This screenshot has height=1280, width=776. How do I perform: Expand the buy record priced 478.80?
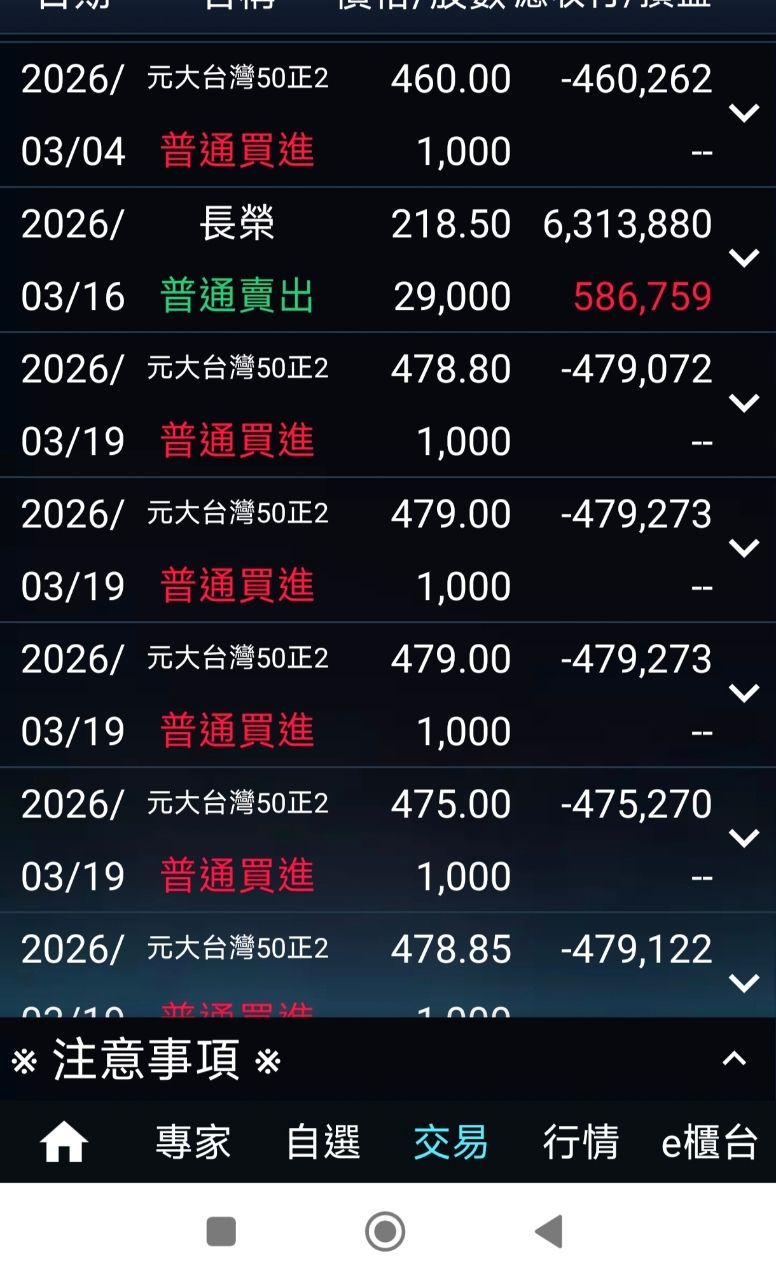[744, 403]
